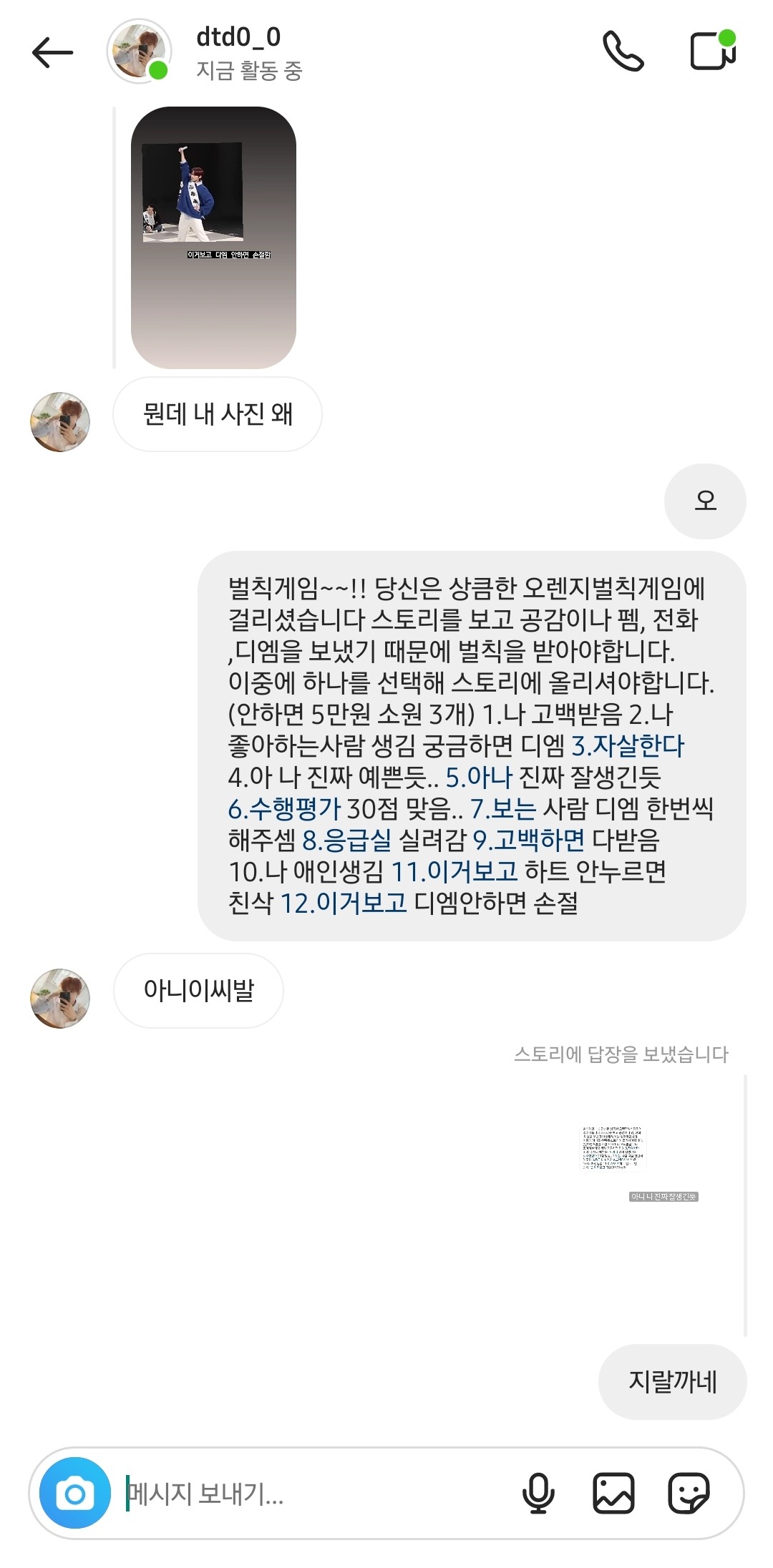The image size is (773, 1568).
Task: Go back to the message list
Action: (x=52, y=52)
